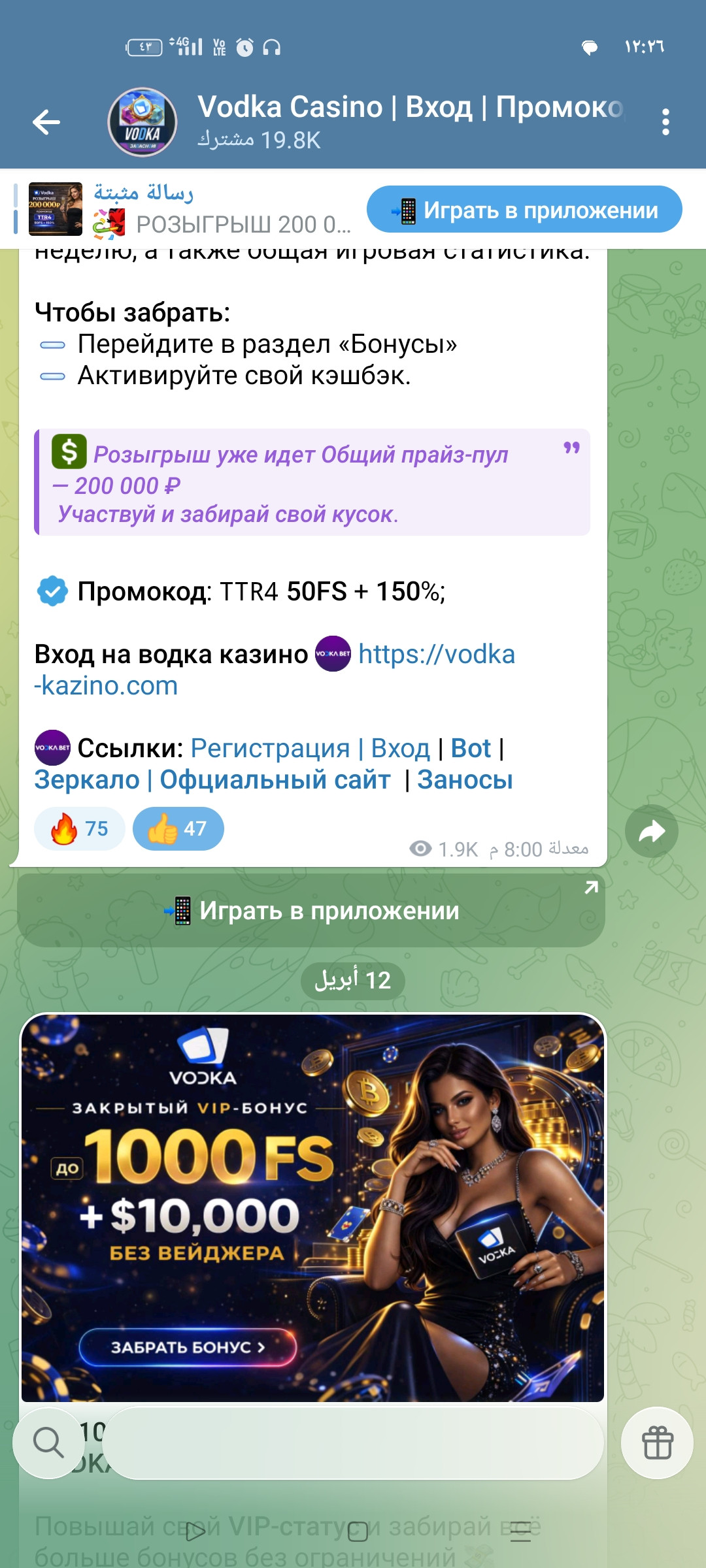Share the post with the forward arrow

[651, 831]
